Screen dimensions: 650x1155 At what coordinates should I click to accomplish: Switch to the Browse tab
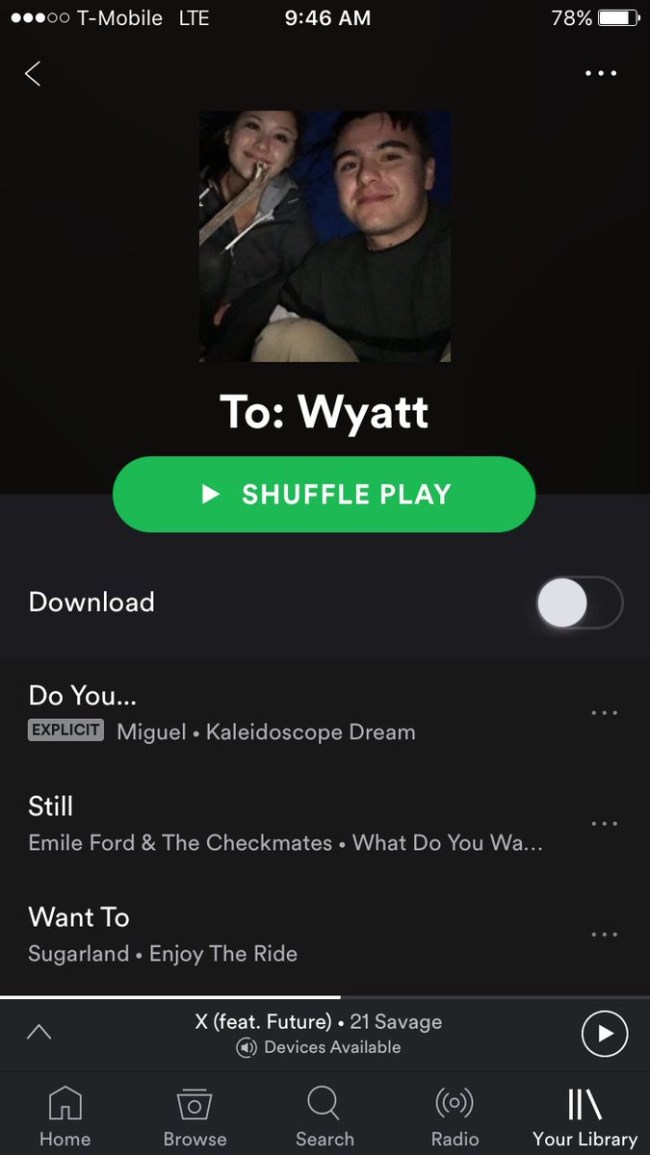[195, 1117]
